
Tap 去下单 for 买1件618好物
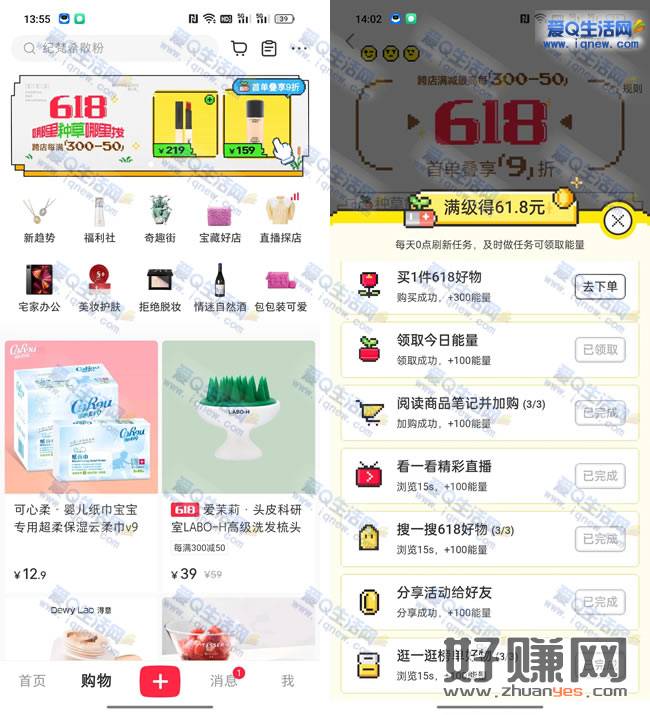[599, 286]
